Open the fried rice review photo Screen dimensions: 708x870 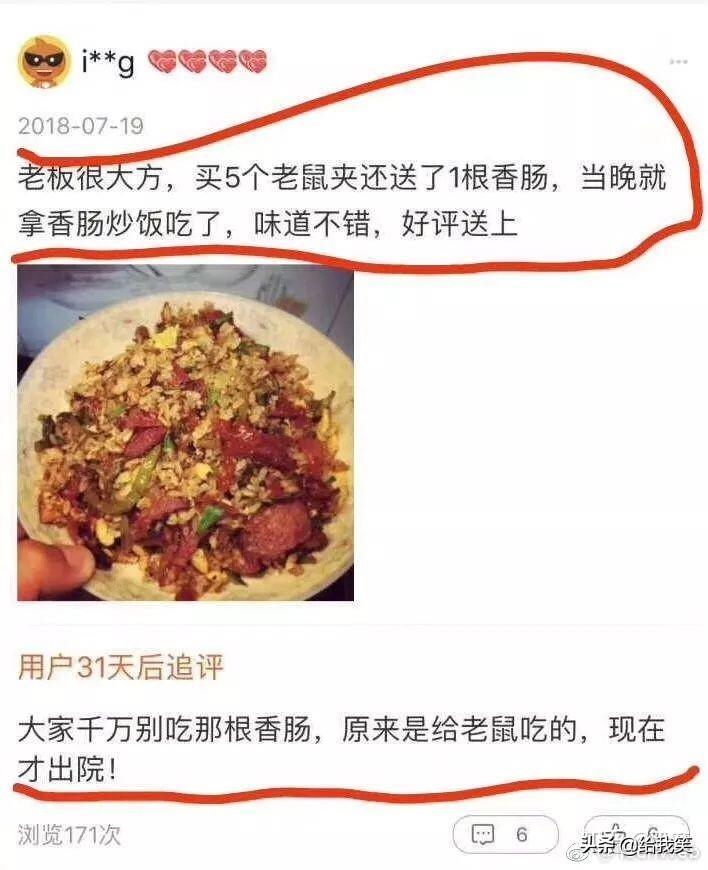click(186, 433)
